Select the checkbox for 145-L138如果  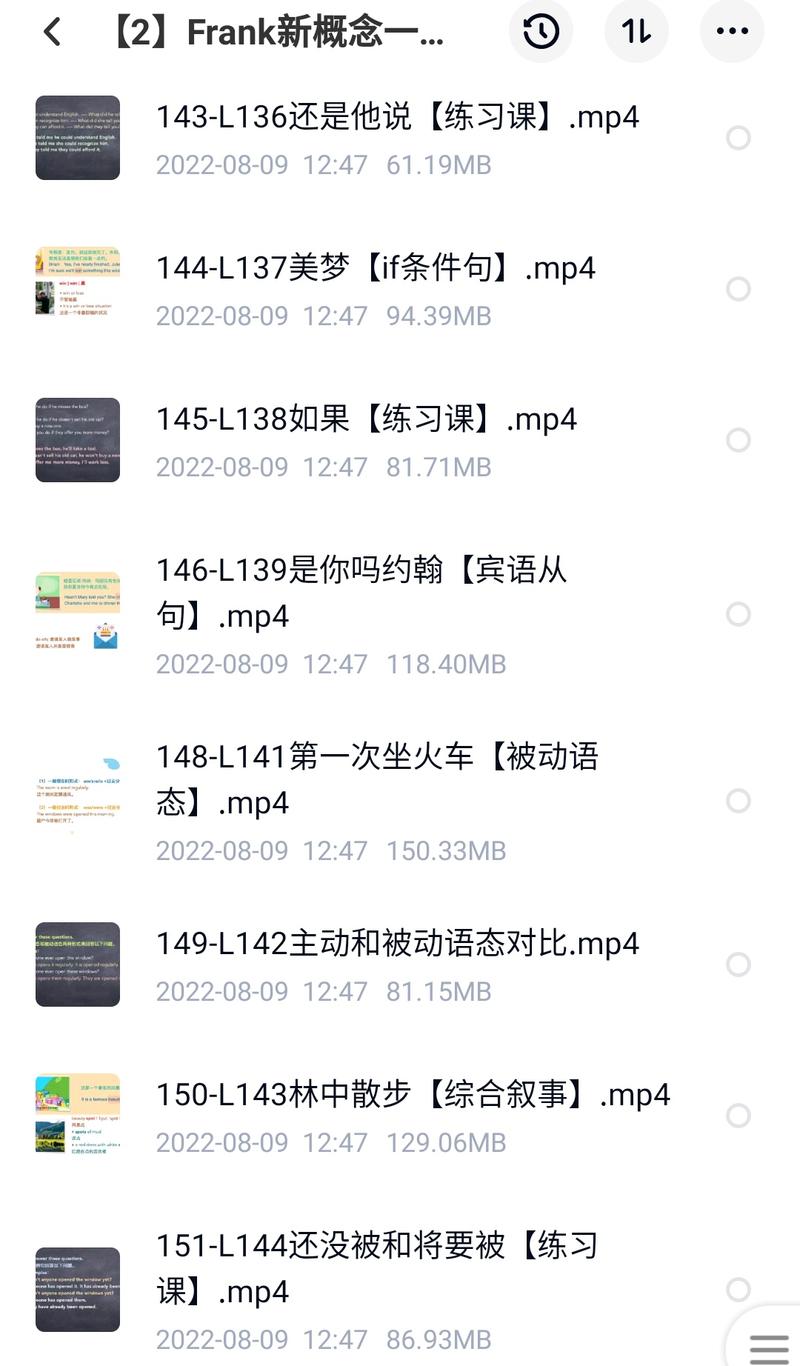point(738,440)
